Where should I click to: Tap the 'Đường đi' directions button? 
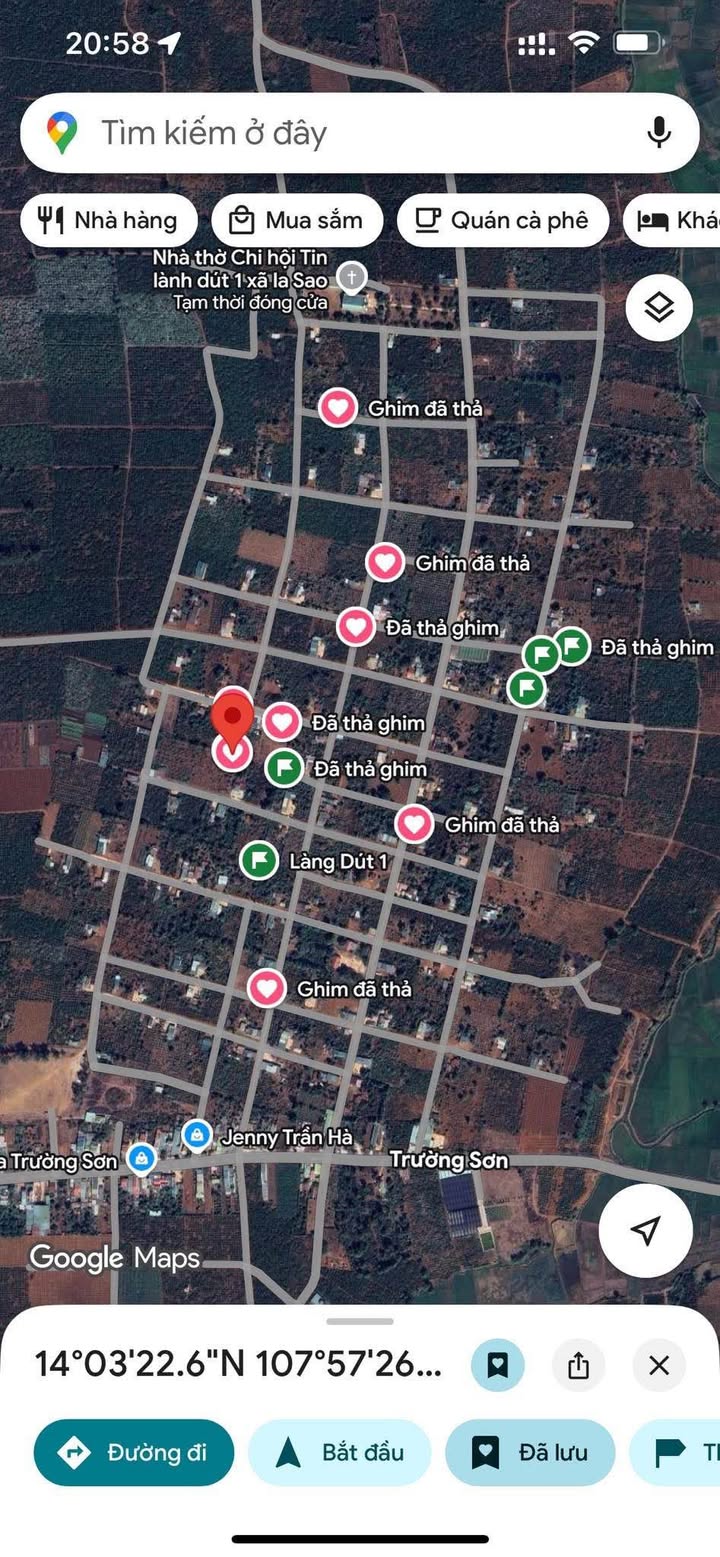134,1452
